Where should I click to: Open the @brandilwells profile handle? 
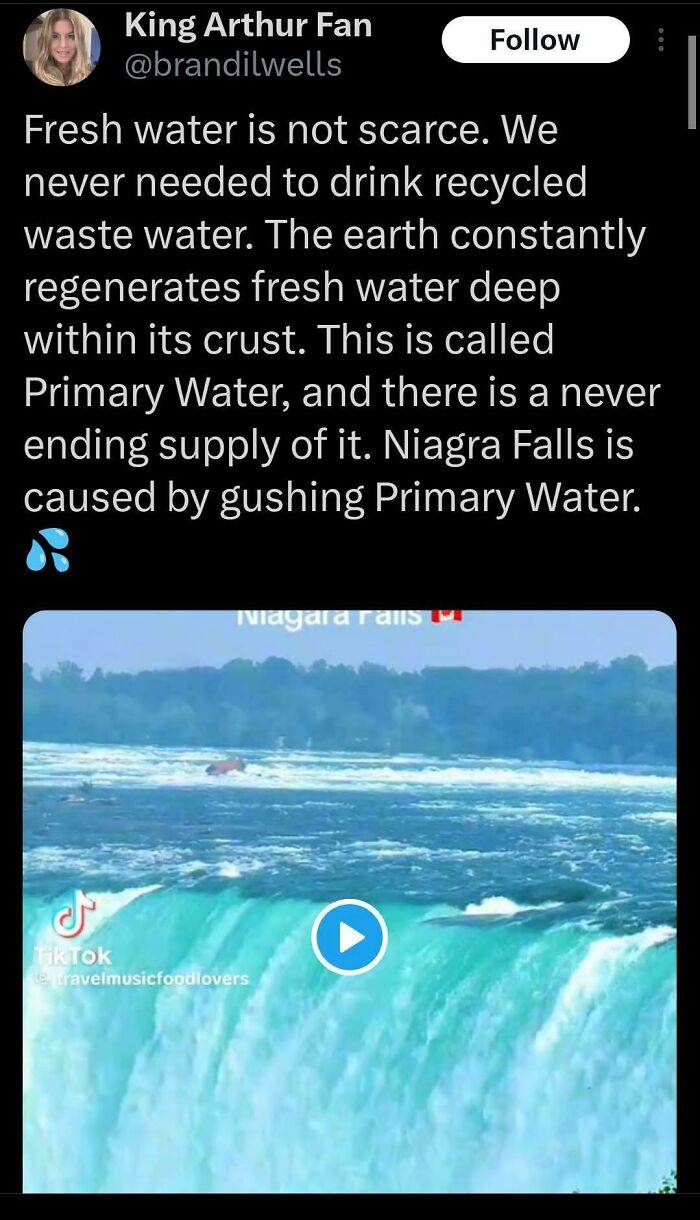(x=233, y=66)
